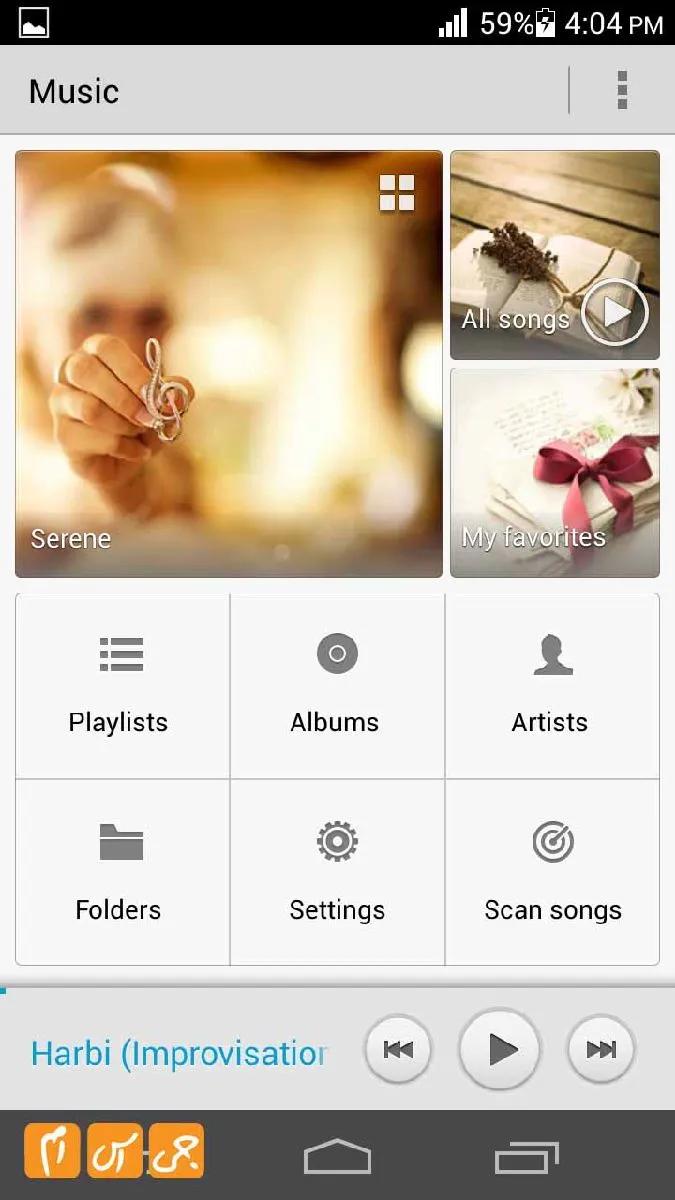Tap the grid view icon on Serene
Screen dimensions: 675x1200
397,193
